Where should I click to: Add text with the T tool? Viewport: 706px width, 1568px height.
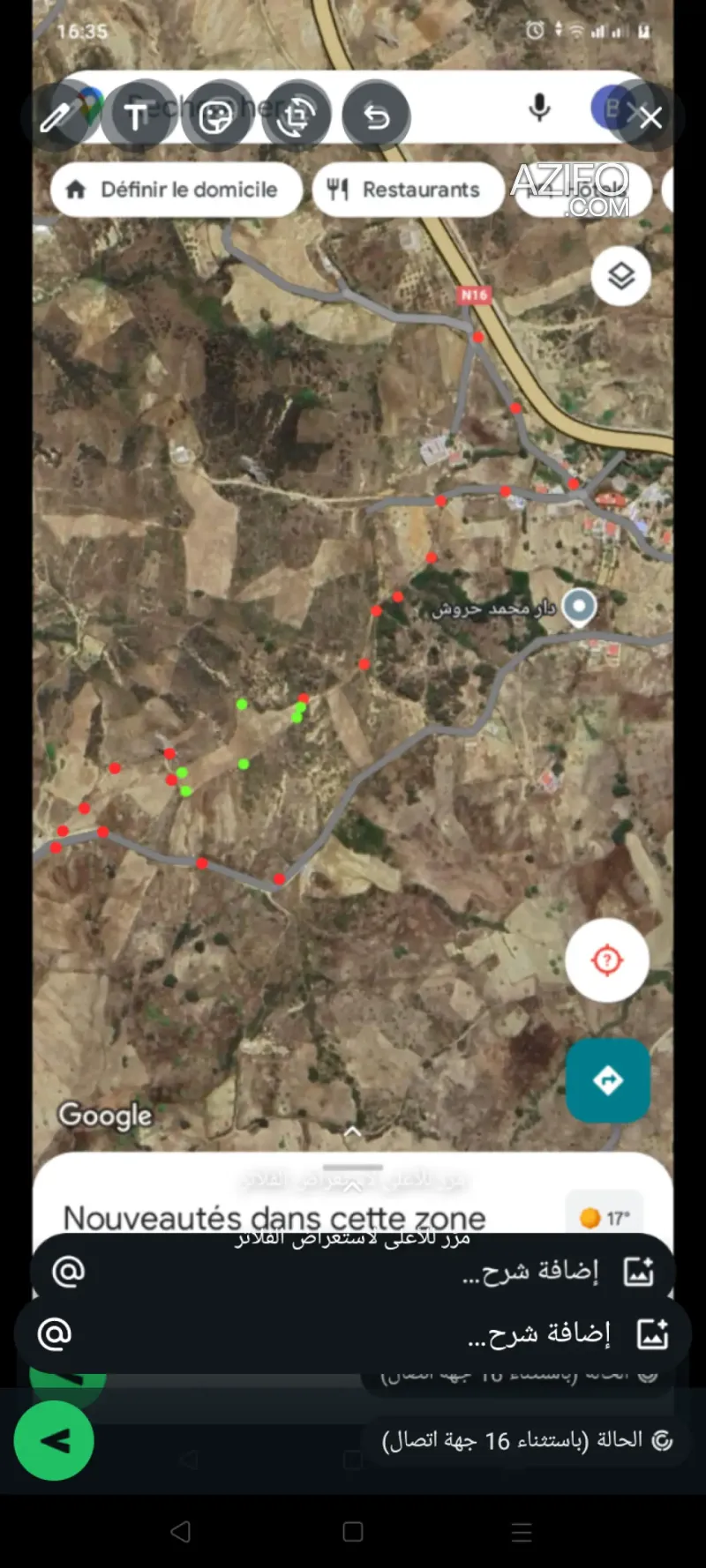click(x=136, y=116)
